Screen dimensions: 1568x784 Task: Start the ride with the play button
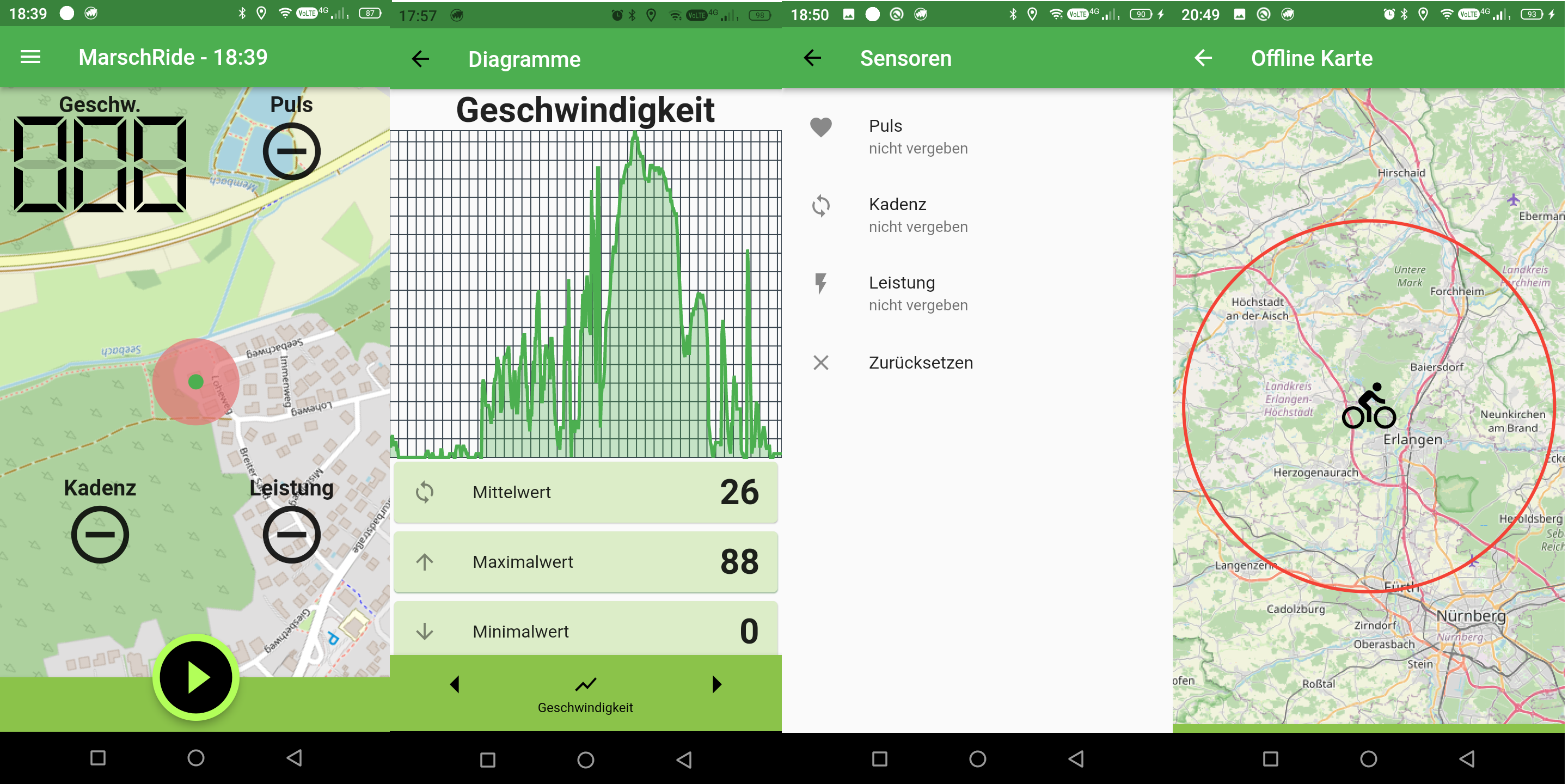point(196,677)
